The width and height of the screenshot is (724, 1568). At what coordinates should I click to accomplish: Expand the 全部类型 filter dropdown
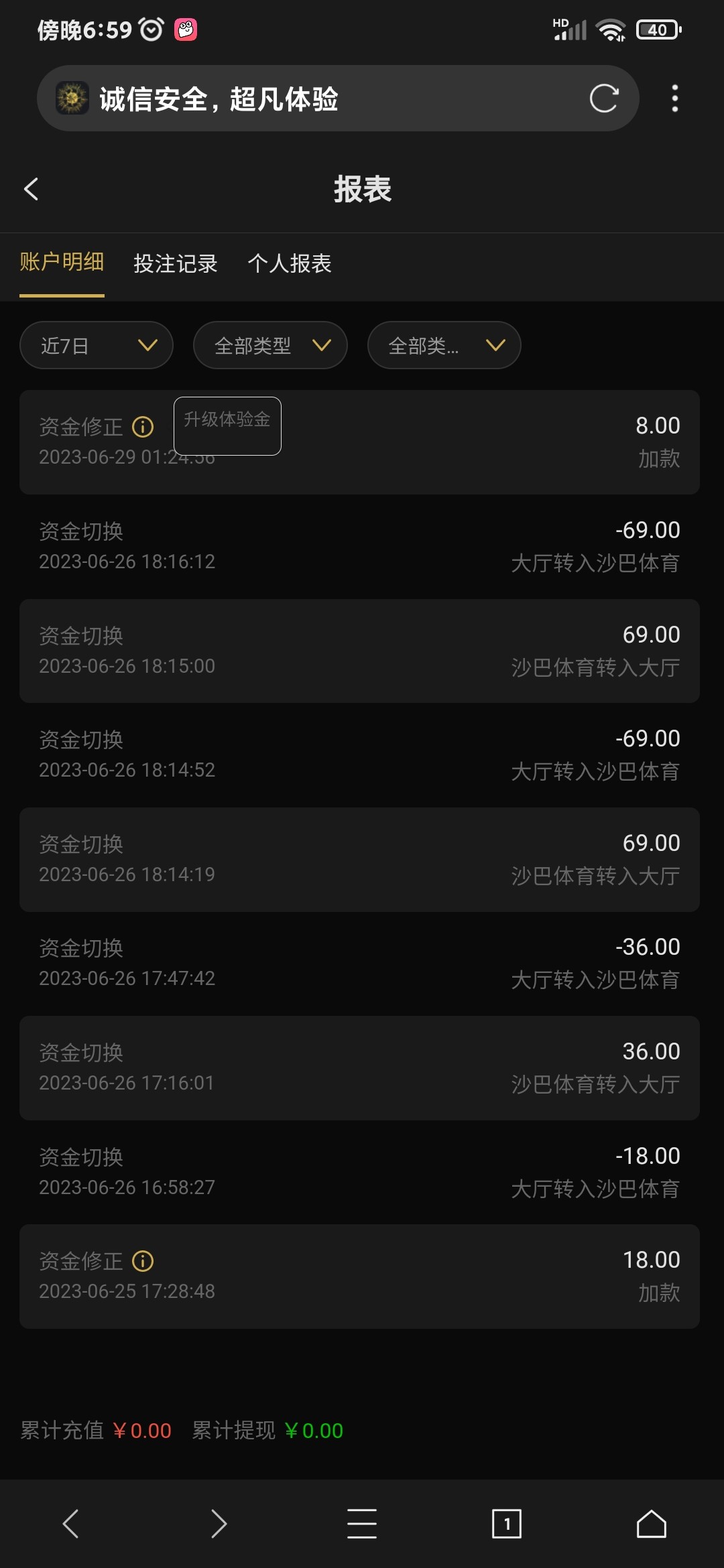(x=270, y=345)
